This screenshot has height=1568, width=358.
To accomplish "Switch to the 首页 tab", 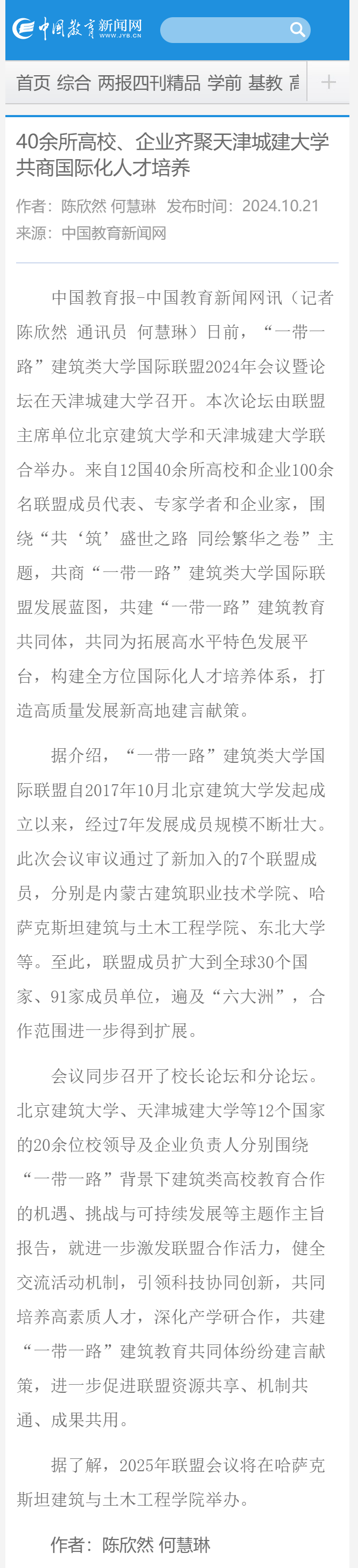I will (33, 83).
